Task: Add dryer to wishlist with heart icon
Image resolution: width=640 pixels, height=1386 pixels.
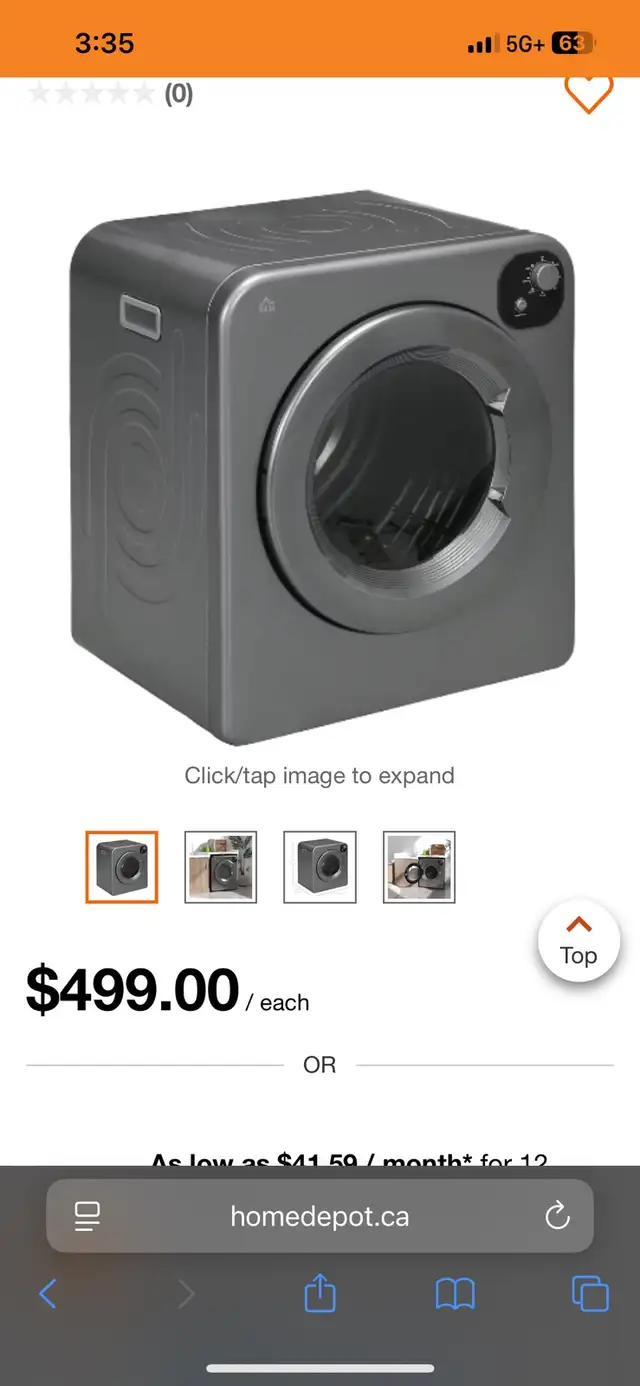Action: click(588, 93)
